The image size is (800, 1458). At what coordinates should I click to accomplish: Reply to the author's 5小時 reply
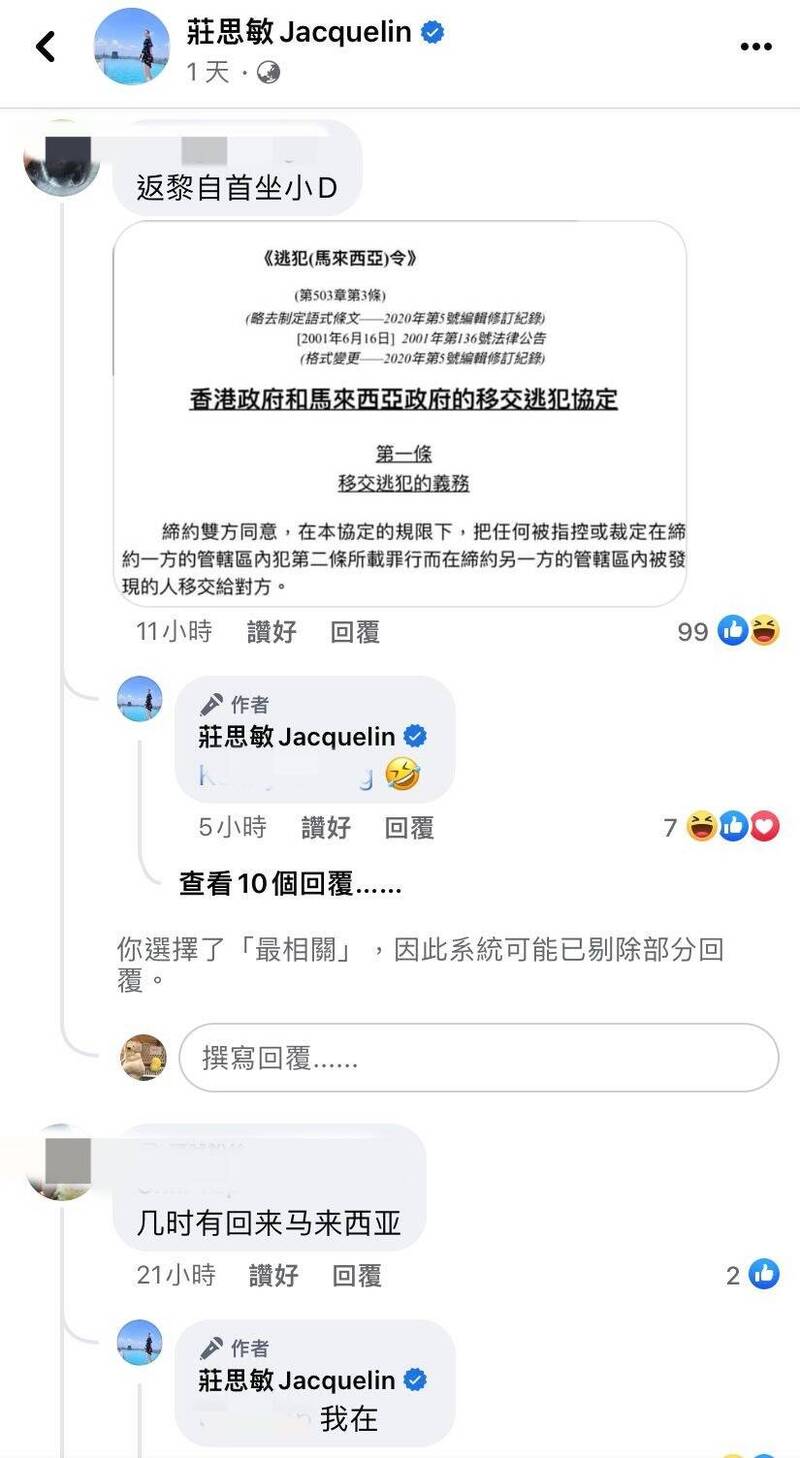(409, 827)
